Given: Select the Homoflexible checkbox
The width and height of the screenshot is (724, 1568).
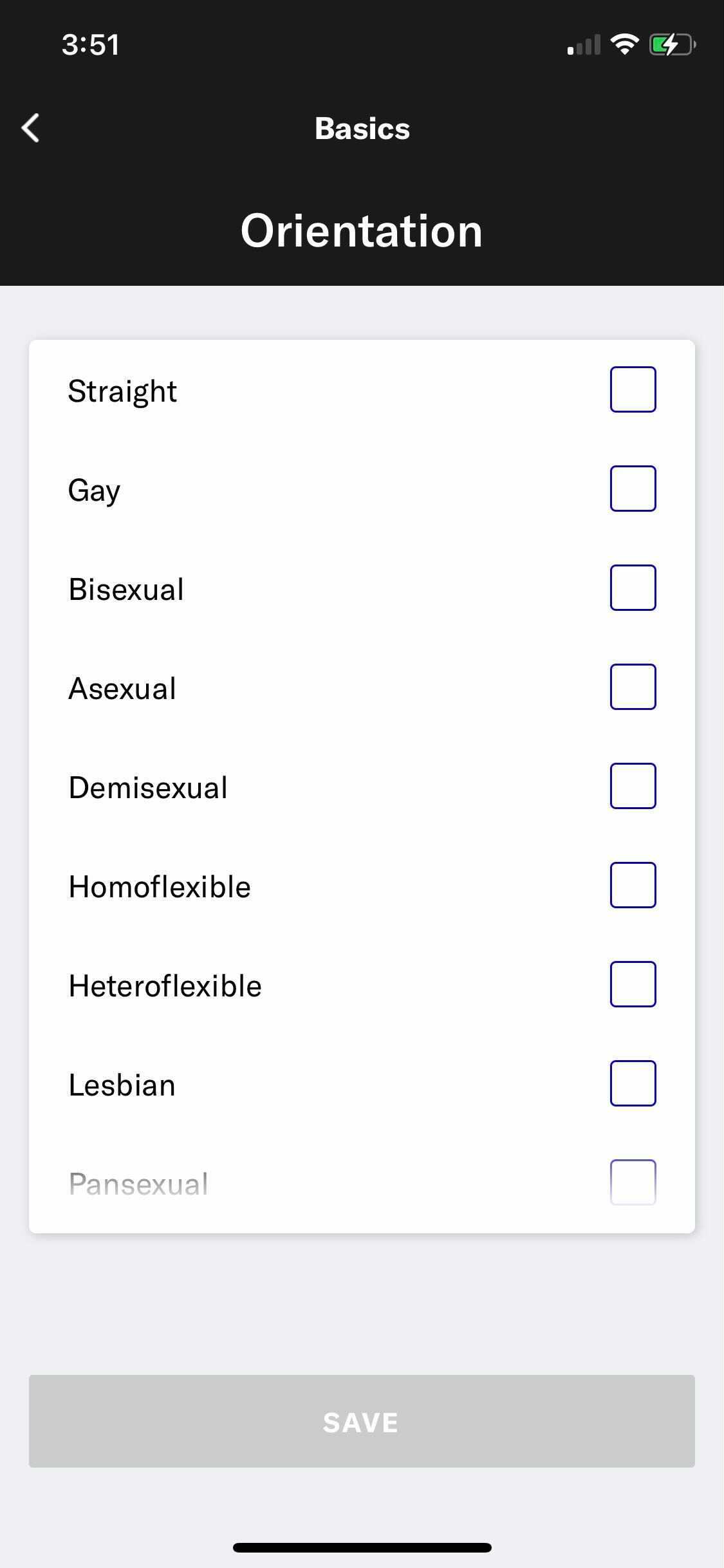Looking at the screenshot, I should pos(633,884).
